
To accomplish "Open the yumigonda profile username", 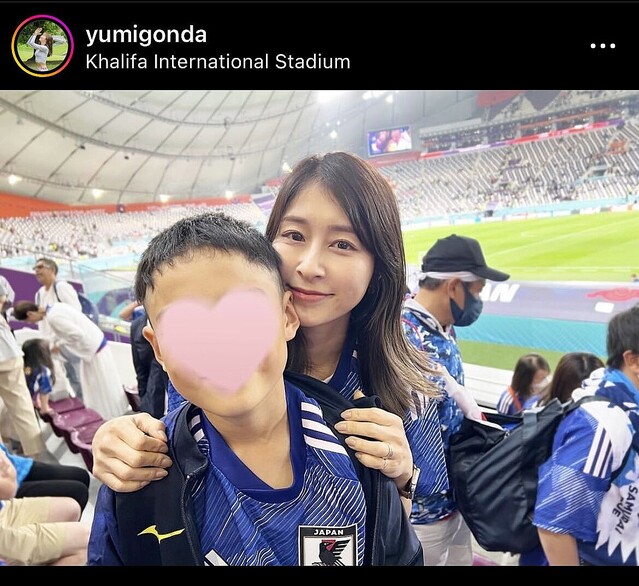I will click(x=146, y=34).
